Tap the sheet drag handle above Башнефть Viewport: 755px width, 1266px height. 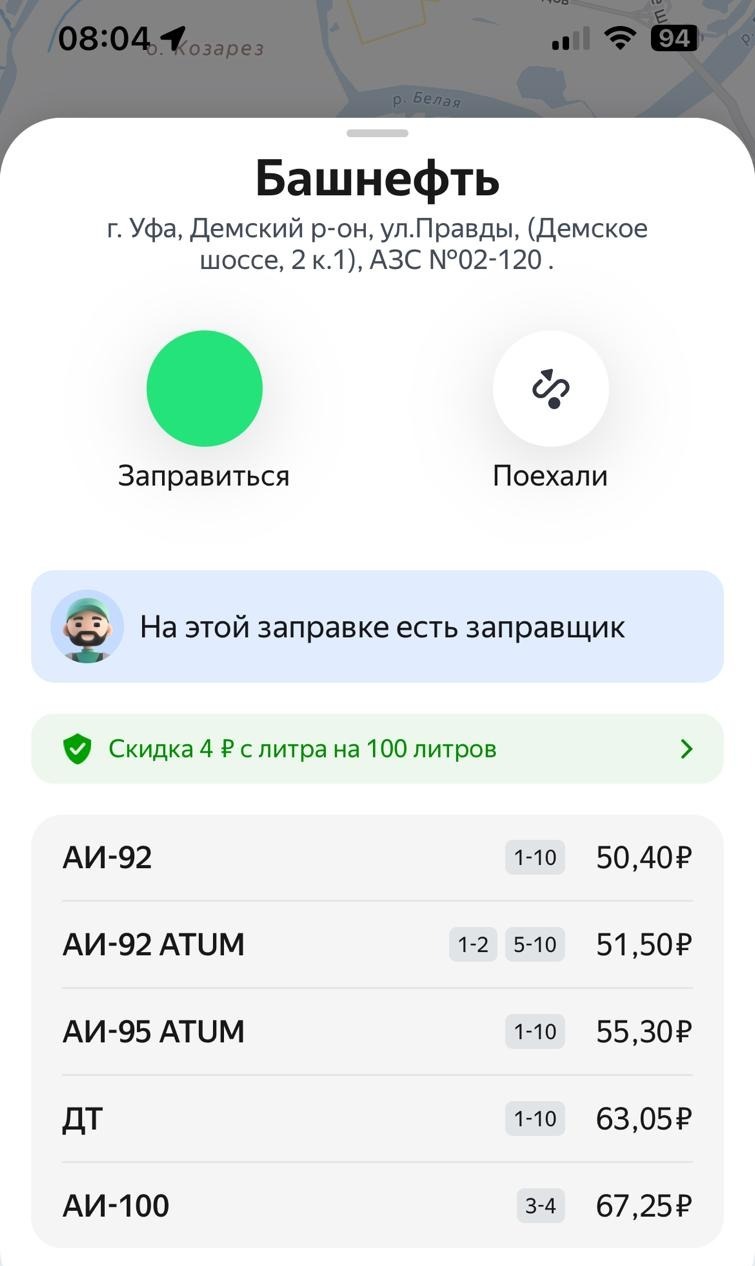click(x=377, y=133)
